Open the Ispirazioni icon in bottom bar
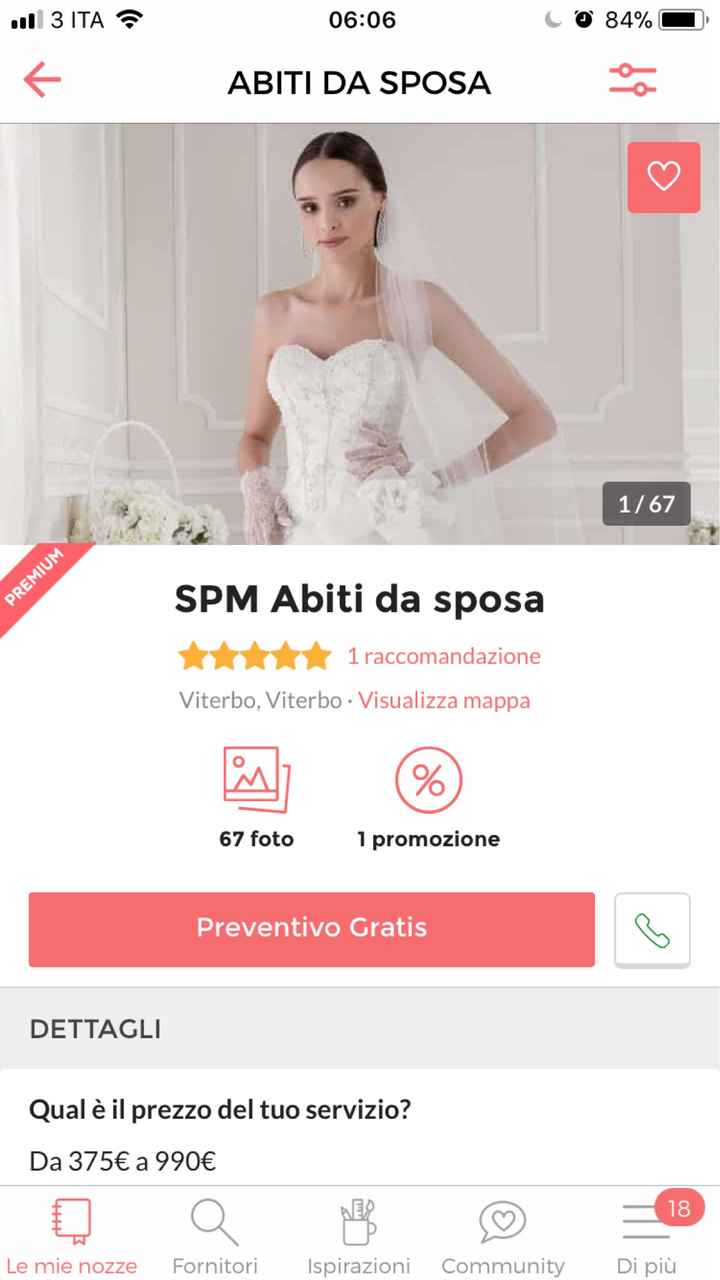The image size is (720, 1280). click(358, 1220)
